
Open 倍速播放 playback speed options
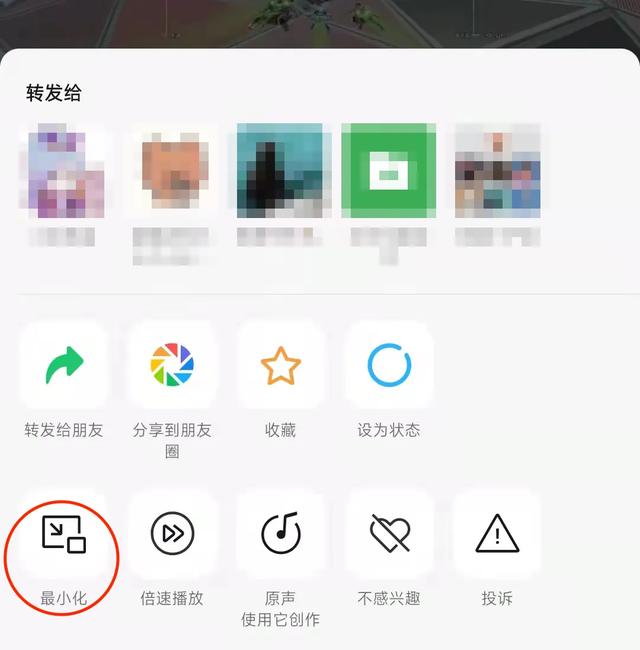(172, 534)
